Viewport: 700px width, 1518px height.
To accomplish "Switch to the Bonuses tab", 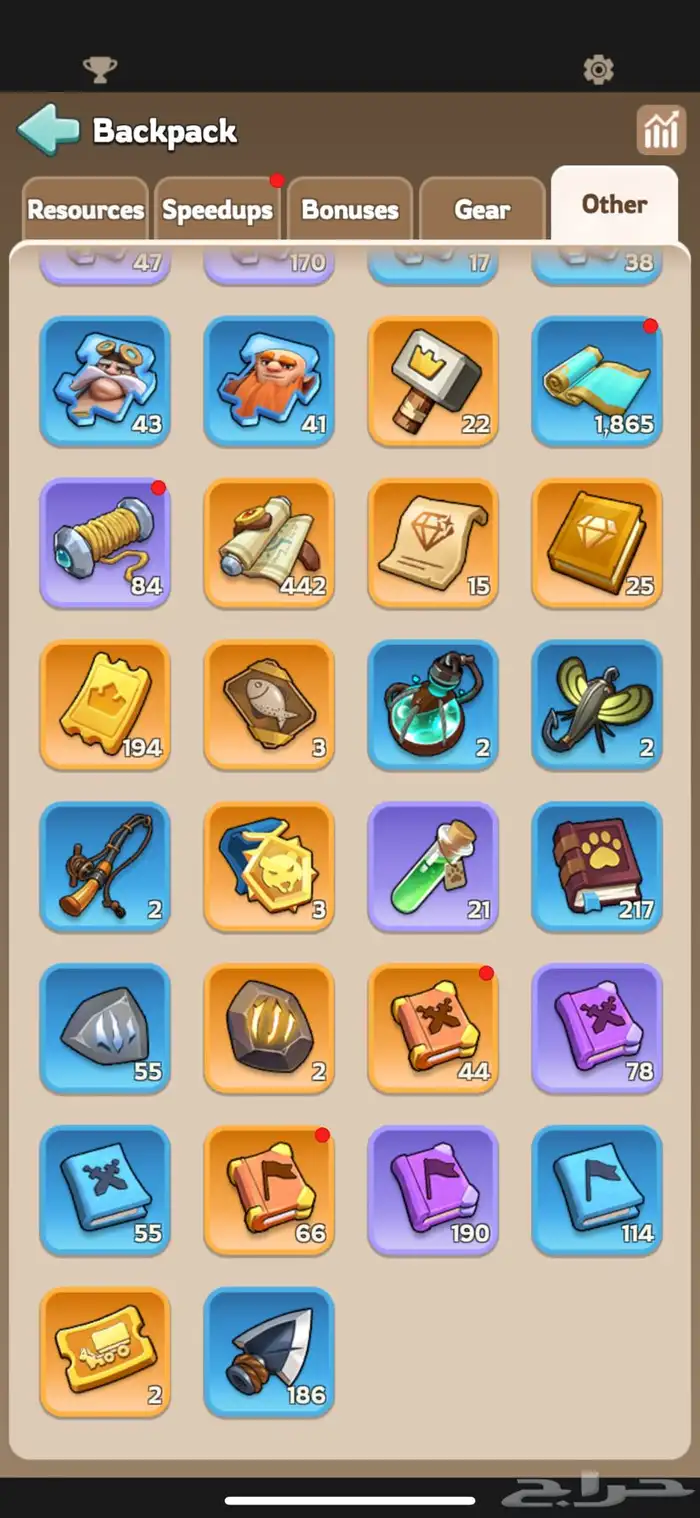I will [x=350, y=210].
